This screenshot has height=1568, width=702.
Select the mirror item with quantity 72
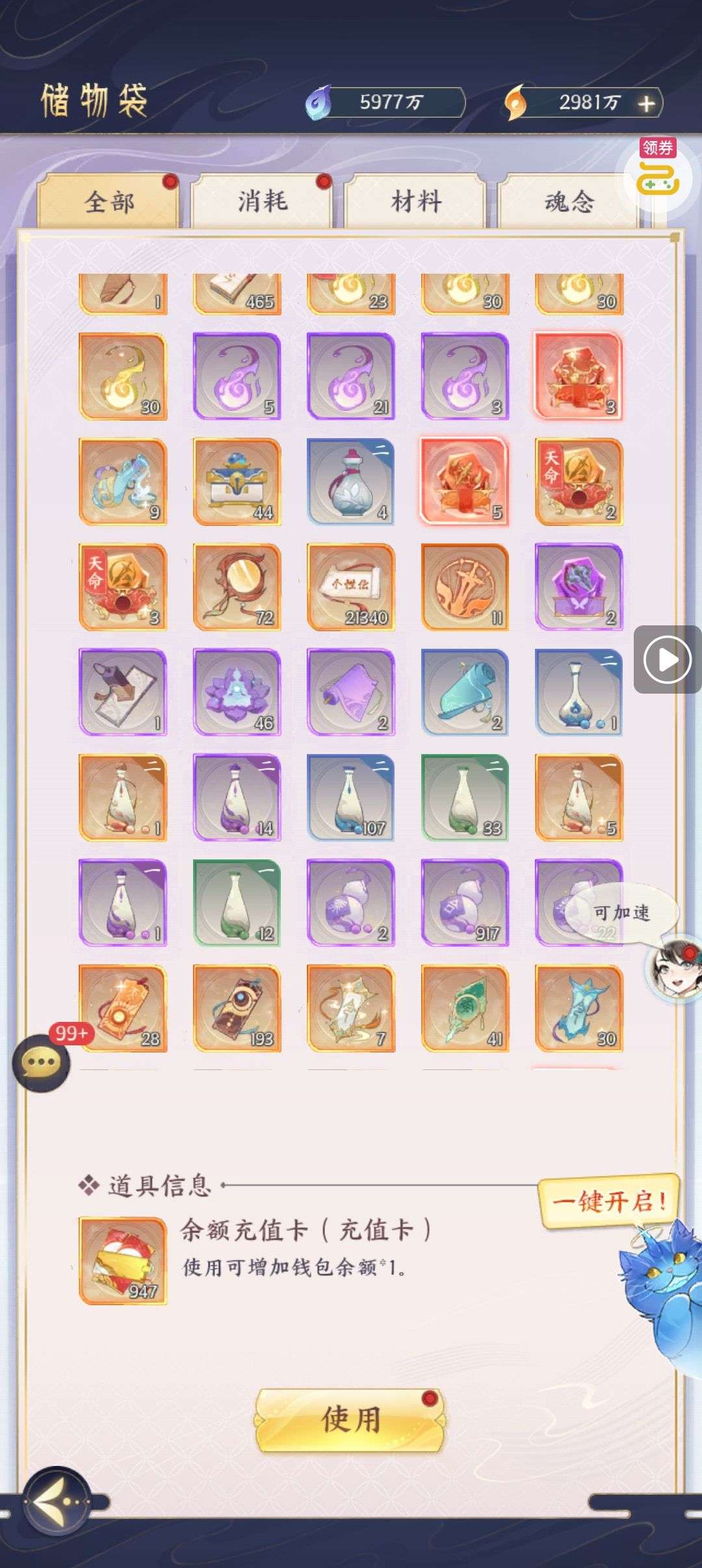pos(237,587)
